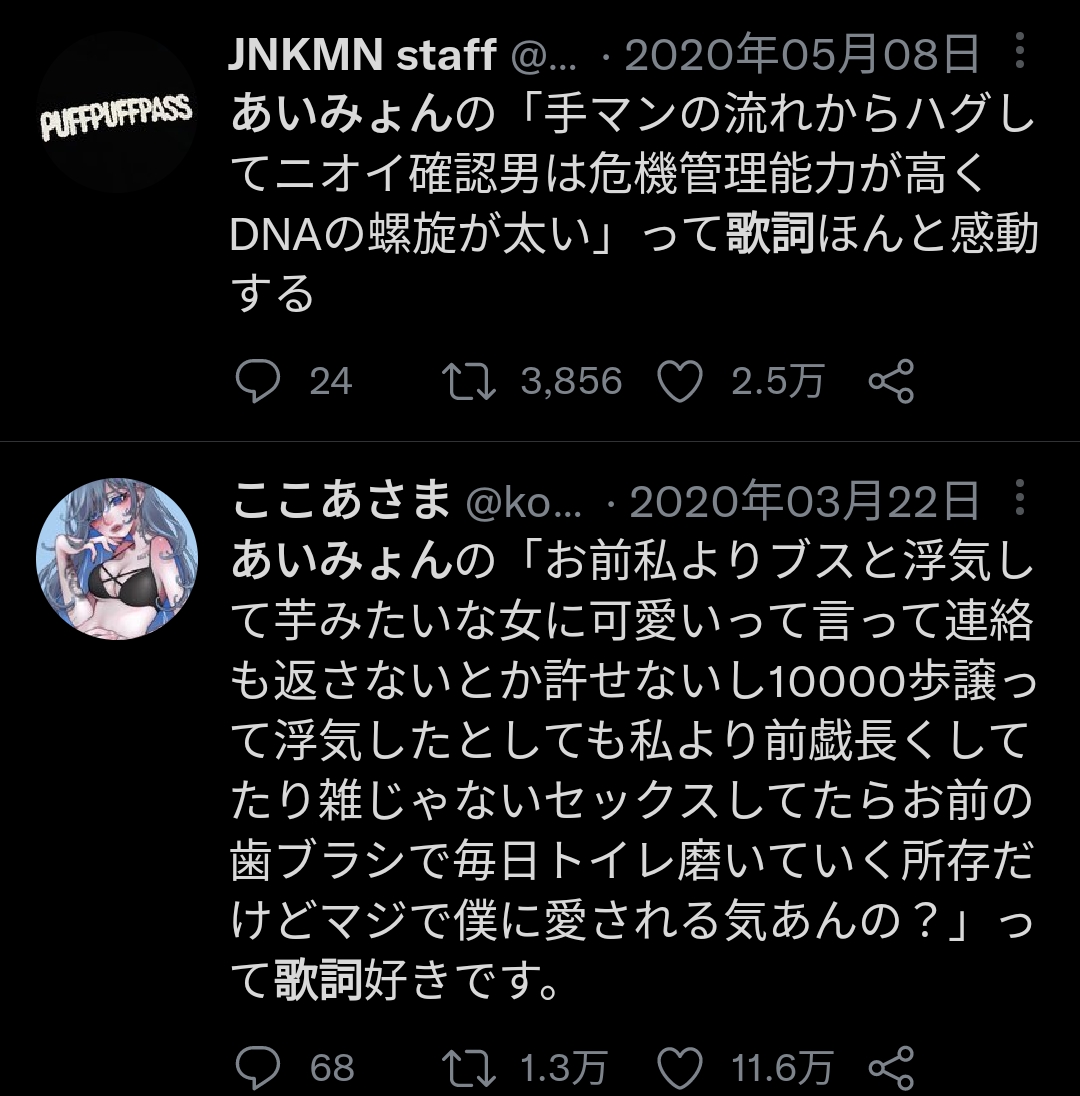This screenshot has width=1080, height=1096.
Task: Reply to ここあさま's tweet
Action: [260, 1068]
